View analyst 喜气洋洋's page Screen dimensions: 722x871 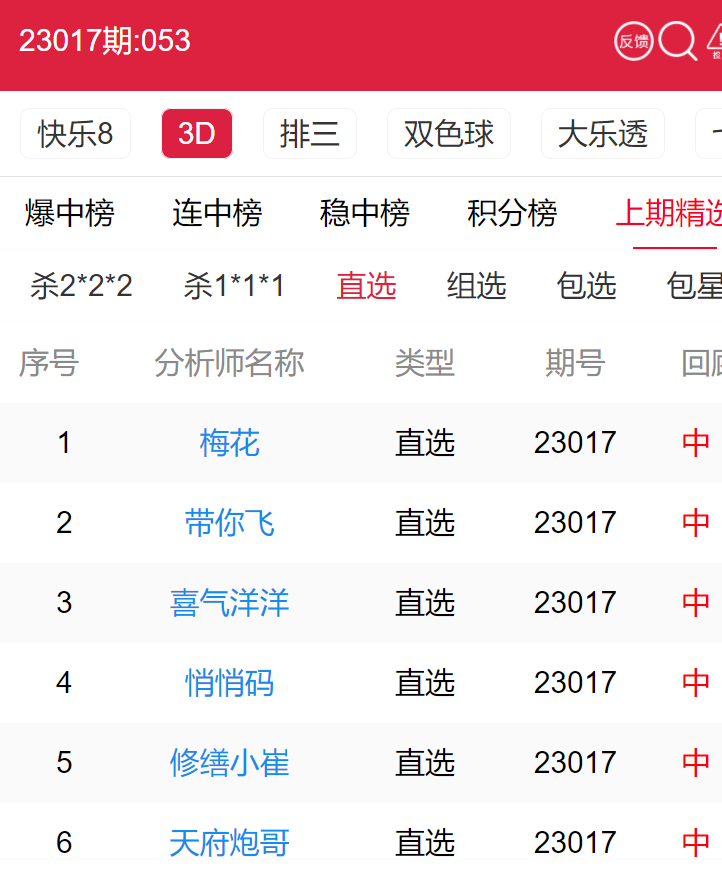pos(229,603)
